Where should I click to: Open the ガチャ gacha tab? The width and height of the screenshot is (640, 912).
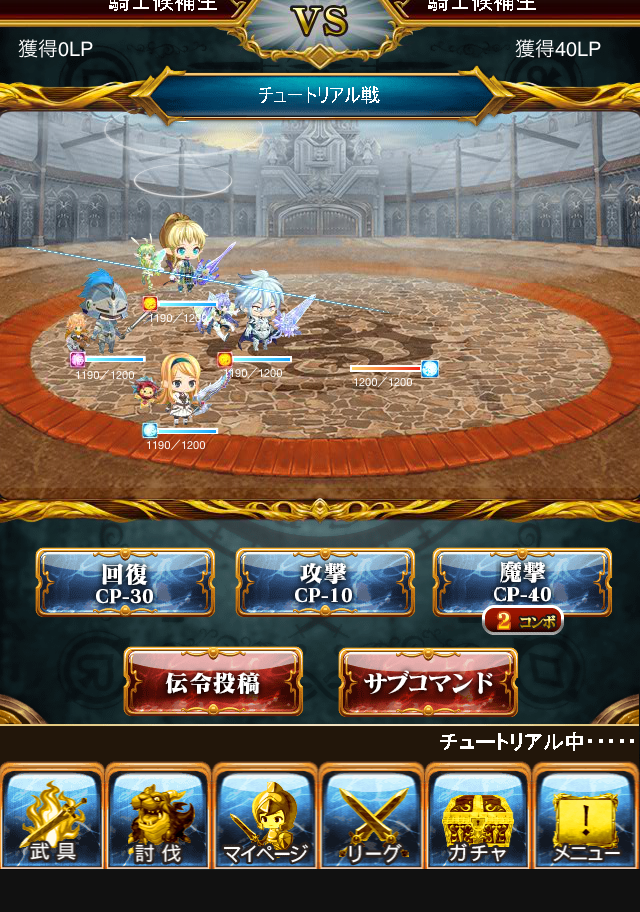pos(478,818)
